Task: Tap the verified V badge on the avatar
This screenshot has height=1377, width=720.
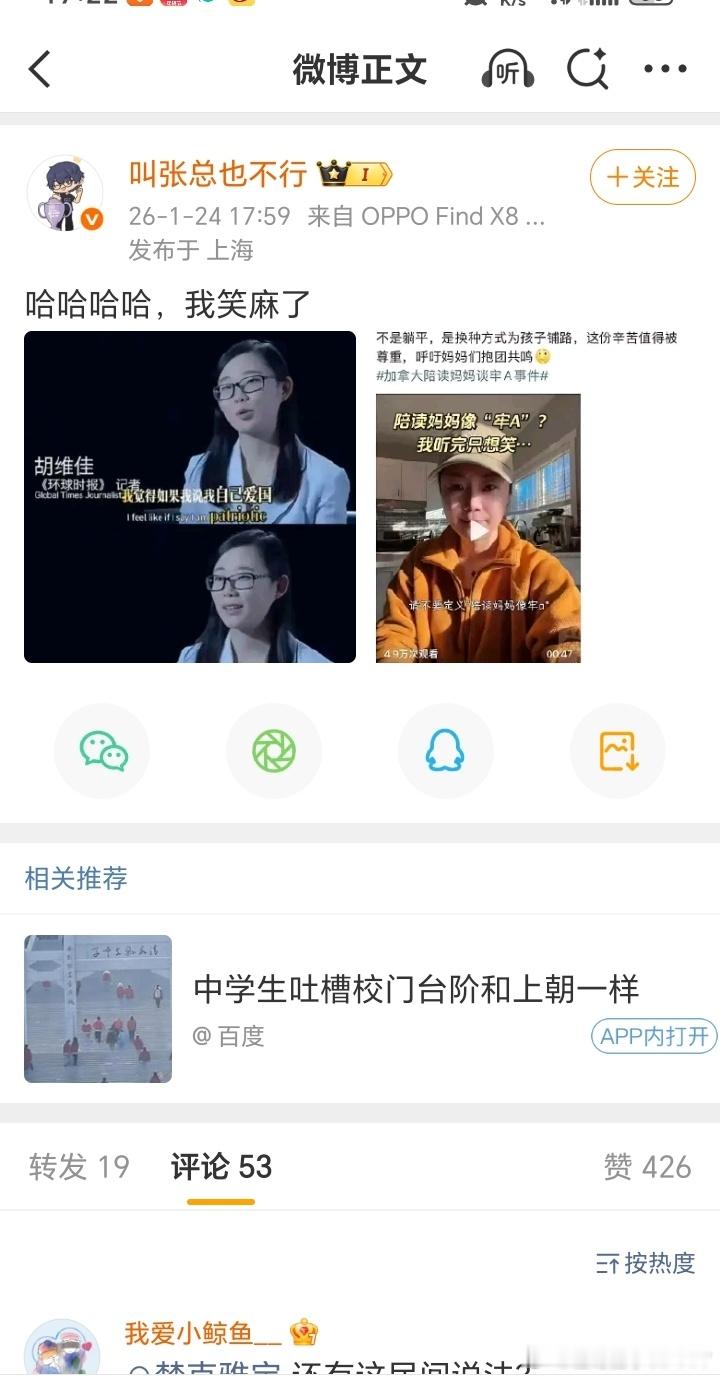Action: tap(91, 218)
